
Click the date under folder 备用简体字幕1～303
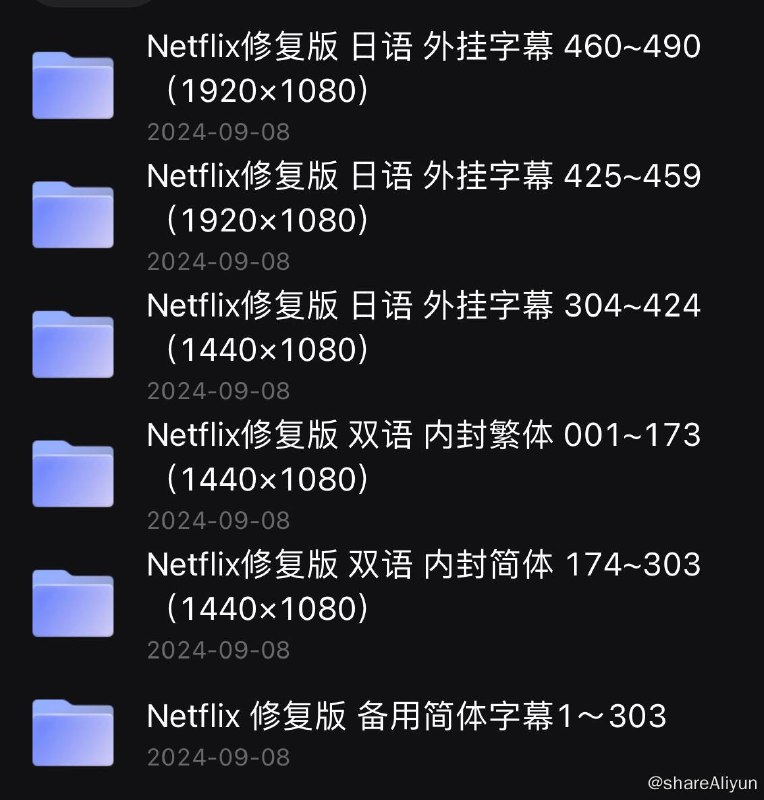[x=219, y=757]
